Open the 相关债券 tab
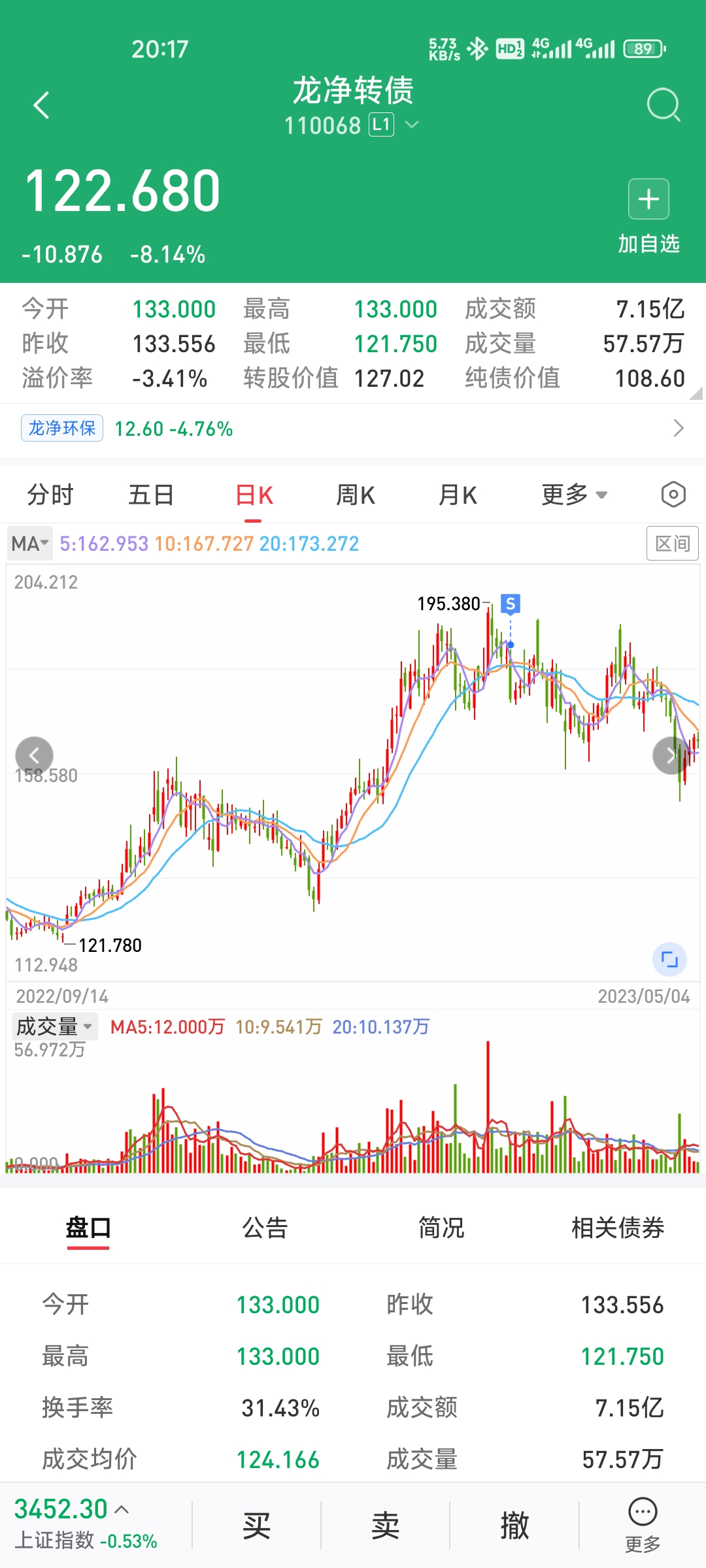706x1568 pixels. pos(618,1228)
